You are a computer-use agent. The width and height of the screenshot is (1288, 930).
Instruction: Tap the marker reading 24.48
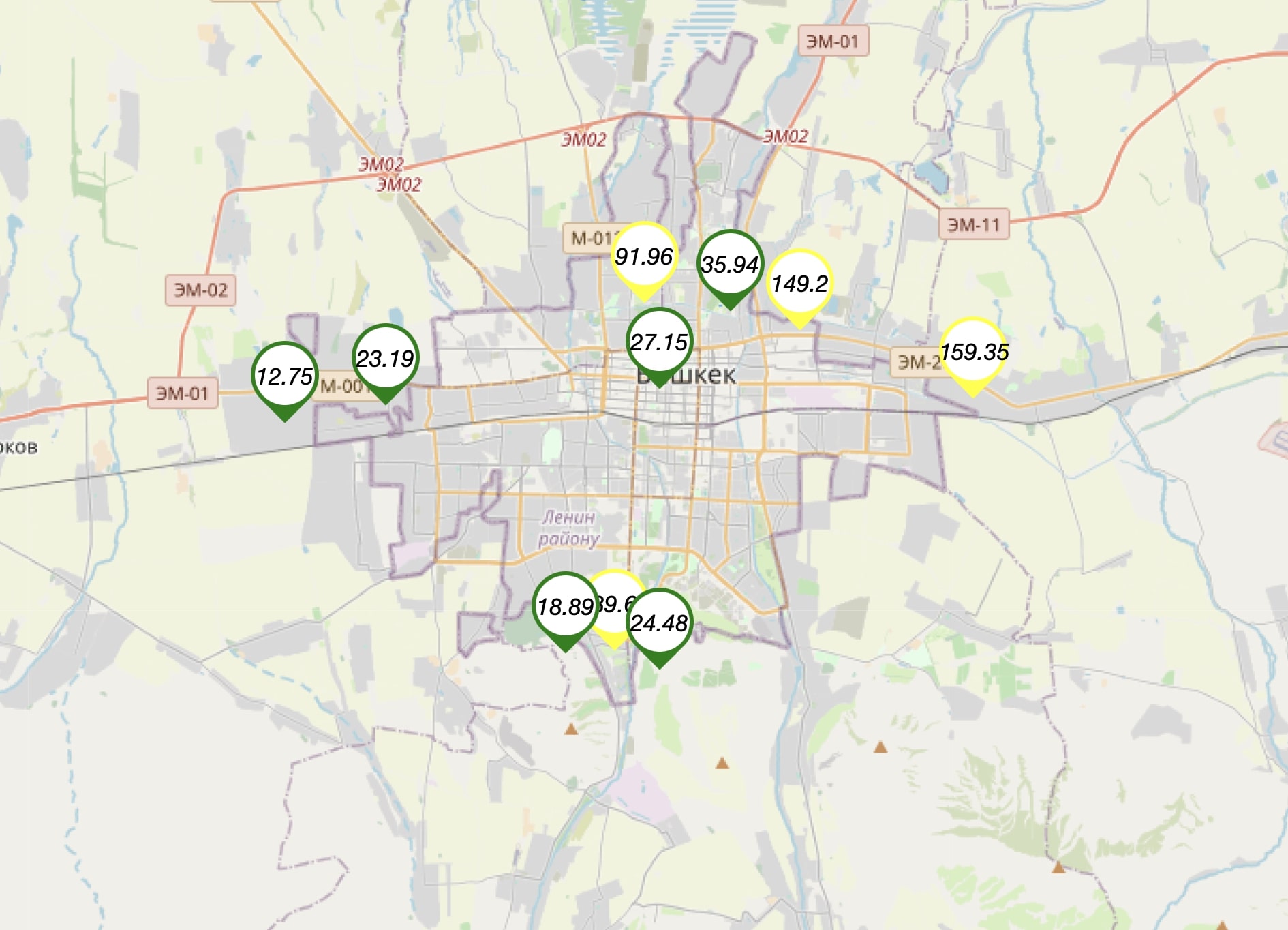pyautogui.click(x=659, y=622)
